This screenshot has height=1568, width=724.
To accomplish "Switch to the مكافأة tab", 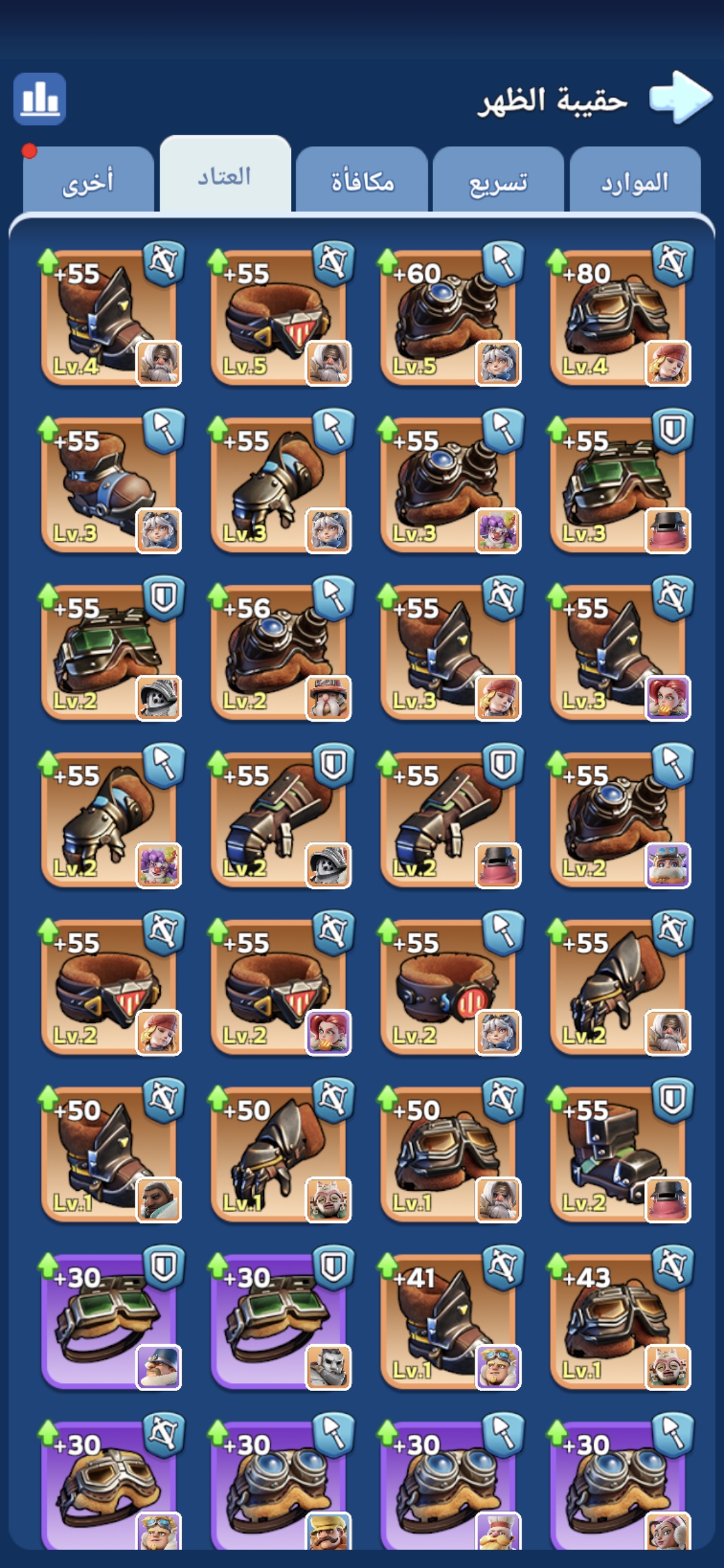I will (x=362, y=182).
